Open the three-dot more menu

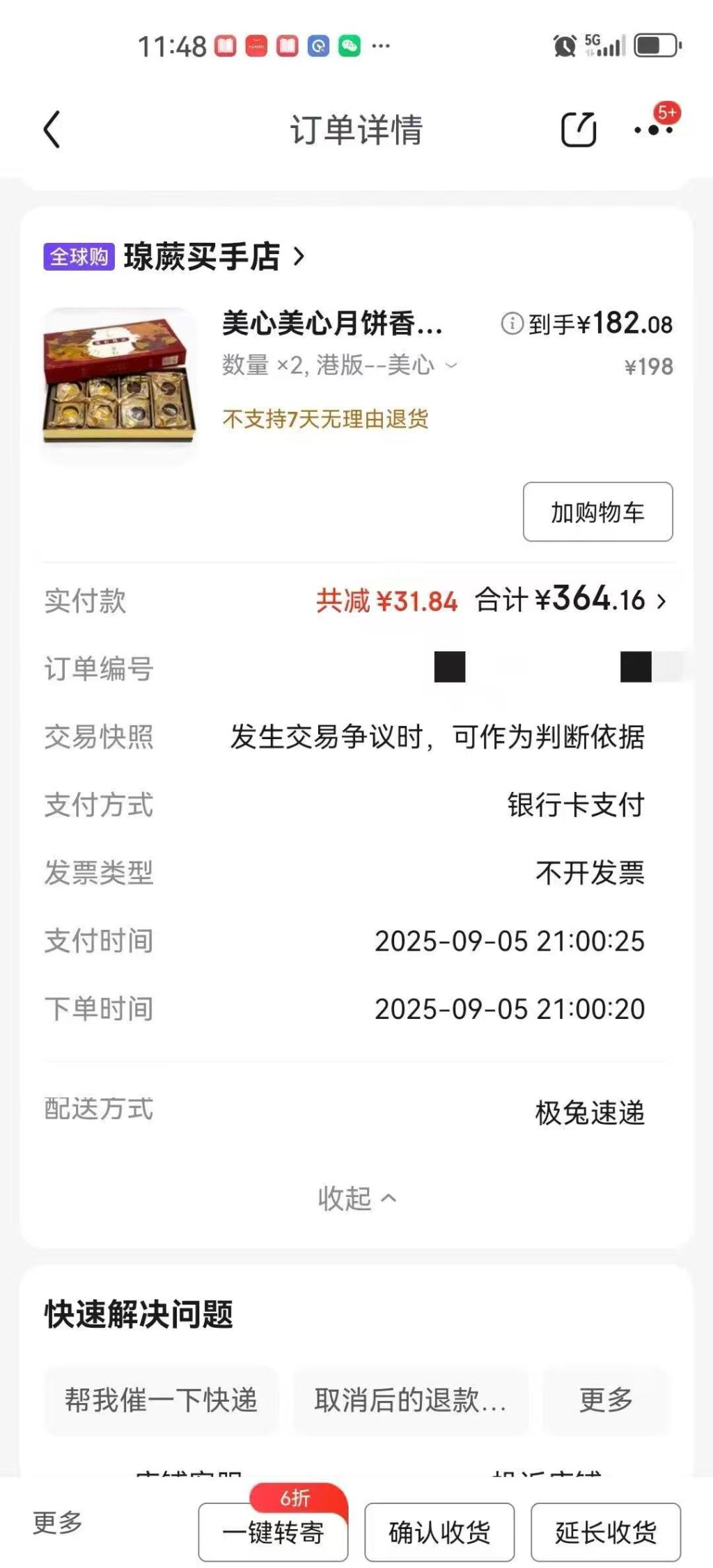653,129
